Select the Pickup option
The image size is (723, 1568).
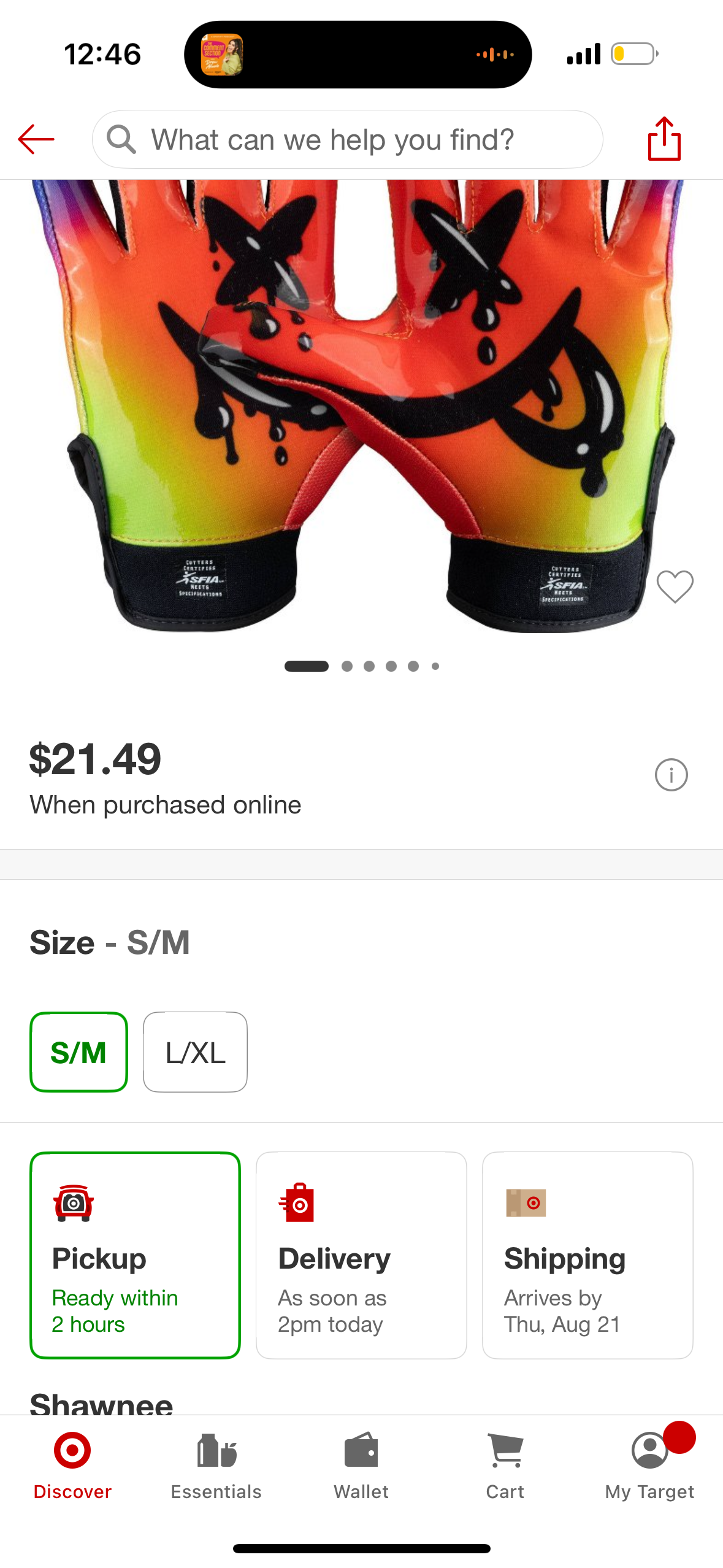(135, 1255)
